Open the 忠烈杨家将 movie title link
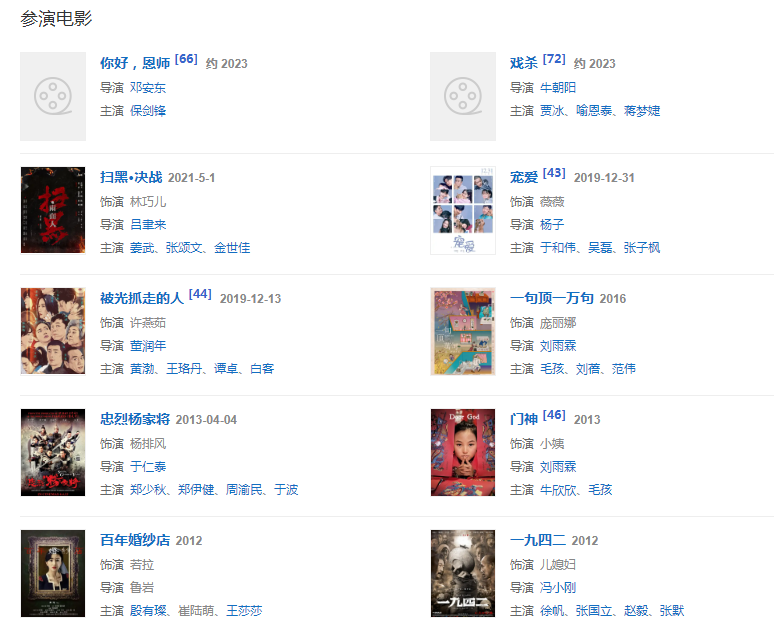The image size is (774, 628). [x=135, y=419]
